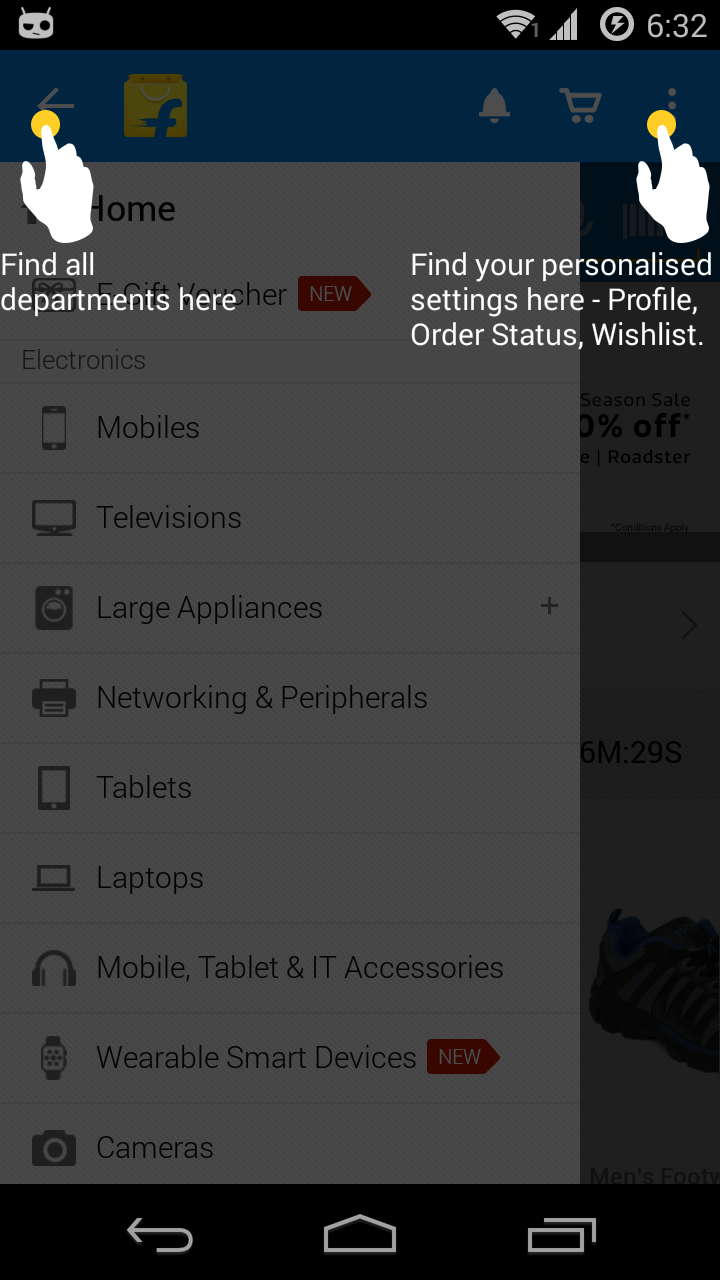Open the Televisions category
Viewport: 720px width, 1280px height.
coord(168,518)
